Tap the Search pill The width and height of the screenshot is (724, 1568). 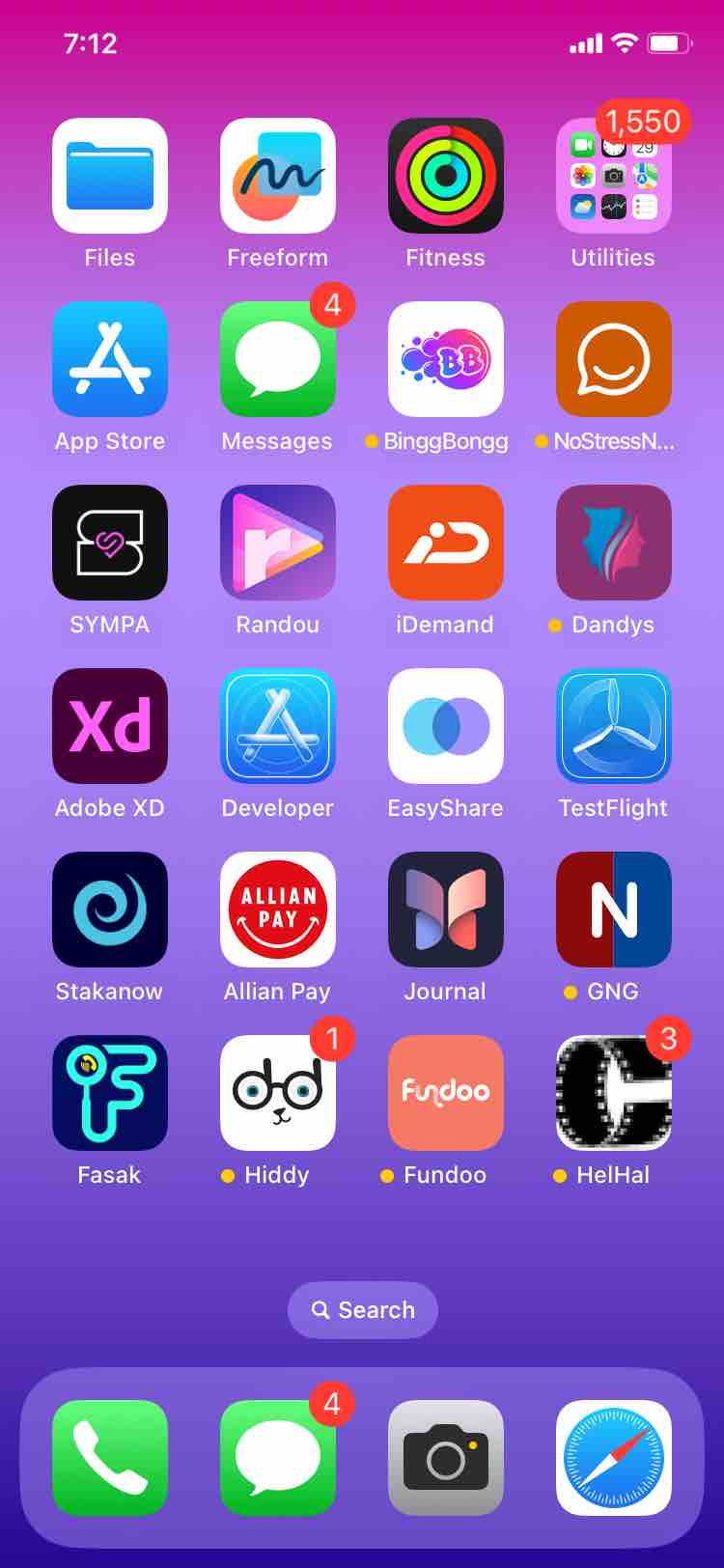tap(363, 1310)
